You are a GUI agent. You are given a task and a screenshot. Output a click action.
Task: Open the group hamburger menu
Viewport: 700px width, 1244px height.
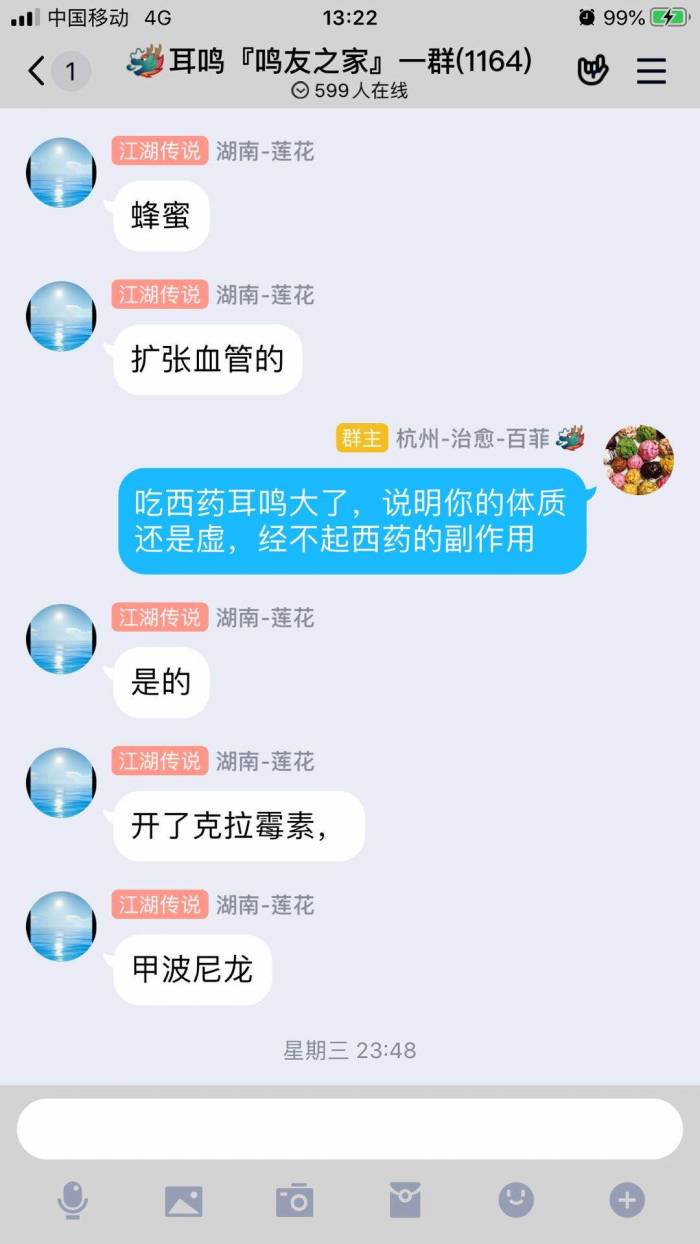651,71
